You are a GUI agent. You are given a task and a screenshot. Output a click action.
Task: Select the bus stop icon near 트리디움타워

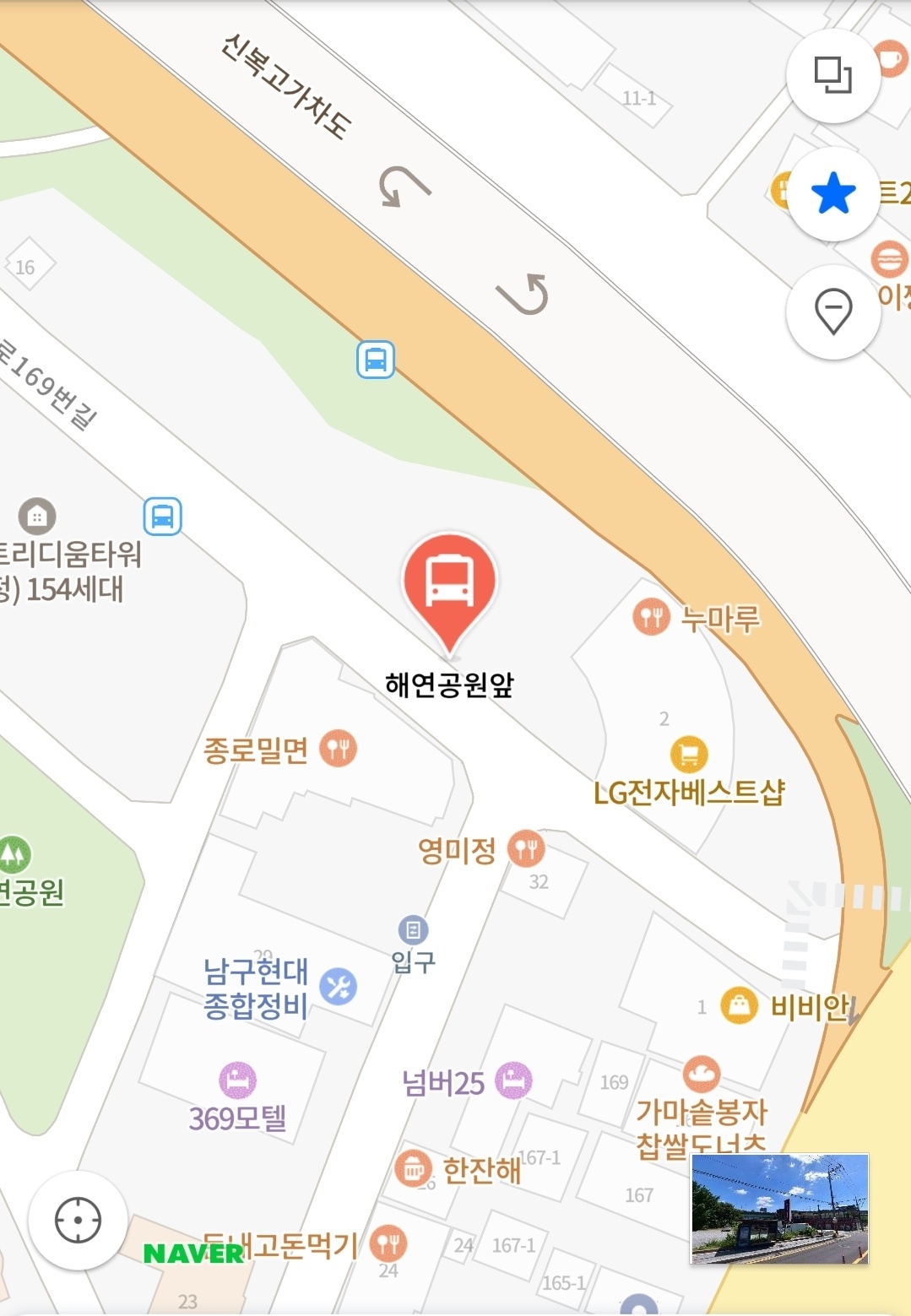162,516
